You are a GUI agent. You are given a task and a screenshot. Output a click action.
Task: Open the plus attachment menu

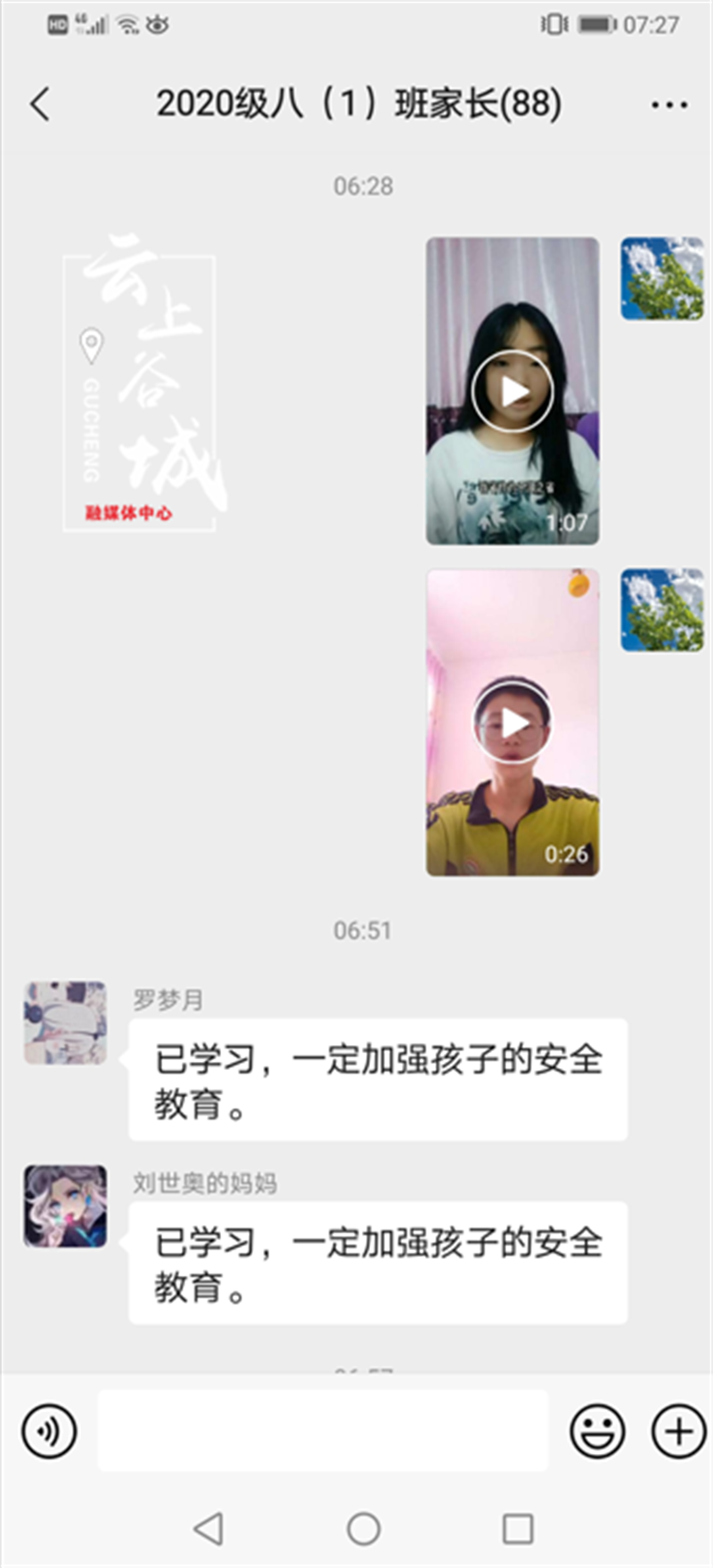coord(679,1431)
